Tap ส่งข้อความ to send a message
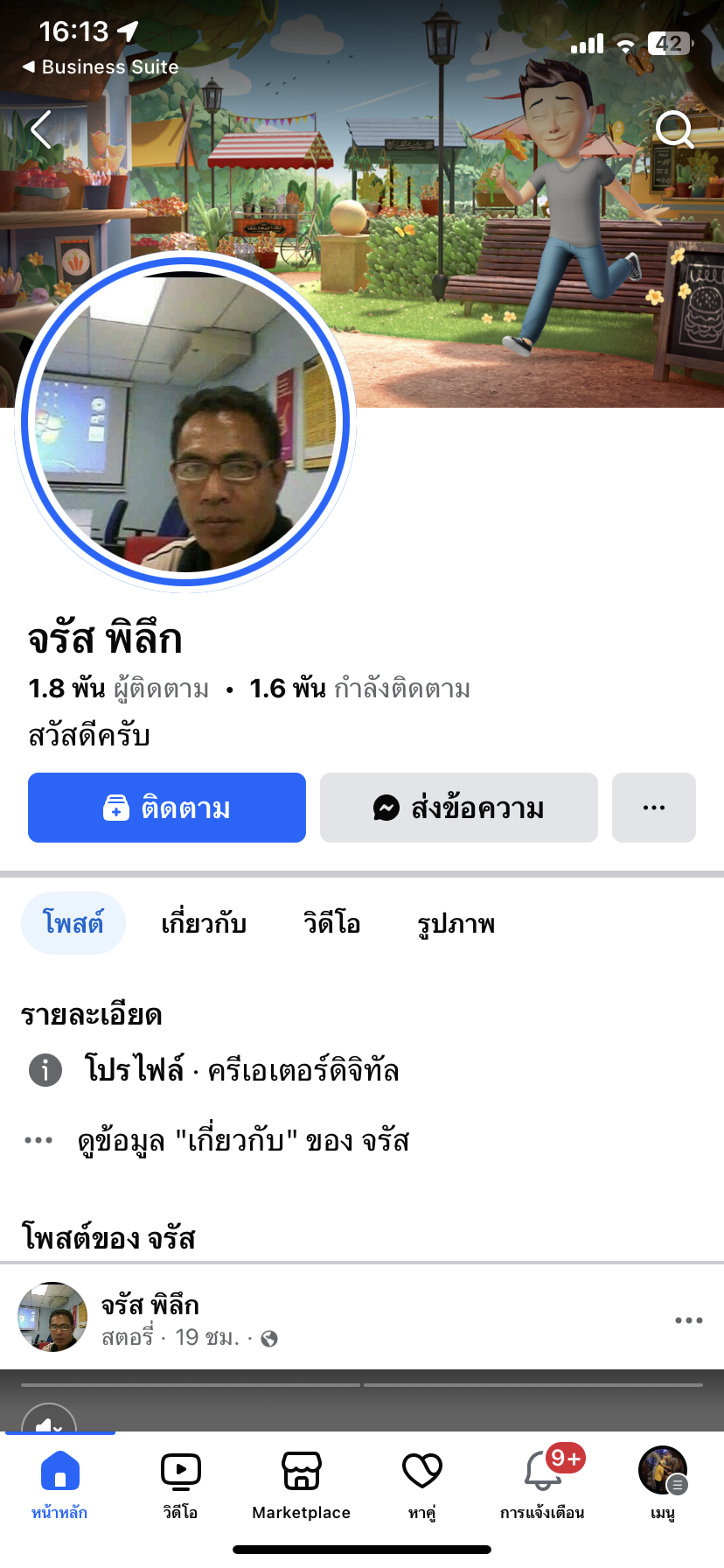The width and height of the screenshot is (724, 1568). [459, 808]
